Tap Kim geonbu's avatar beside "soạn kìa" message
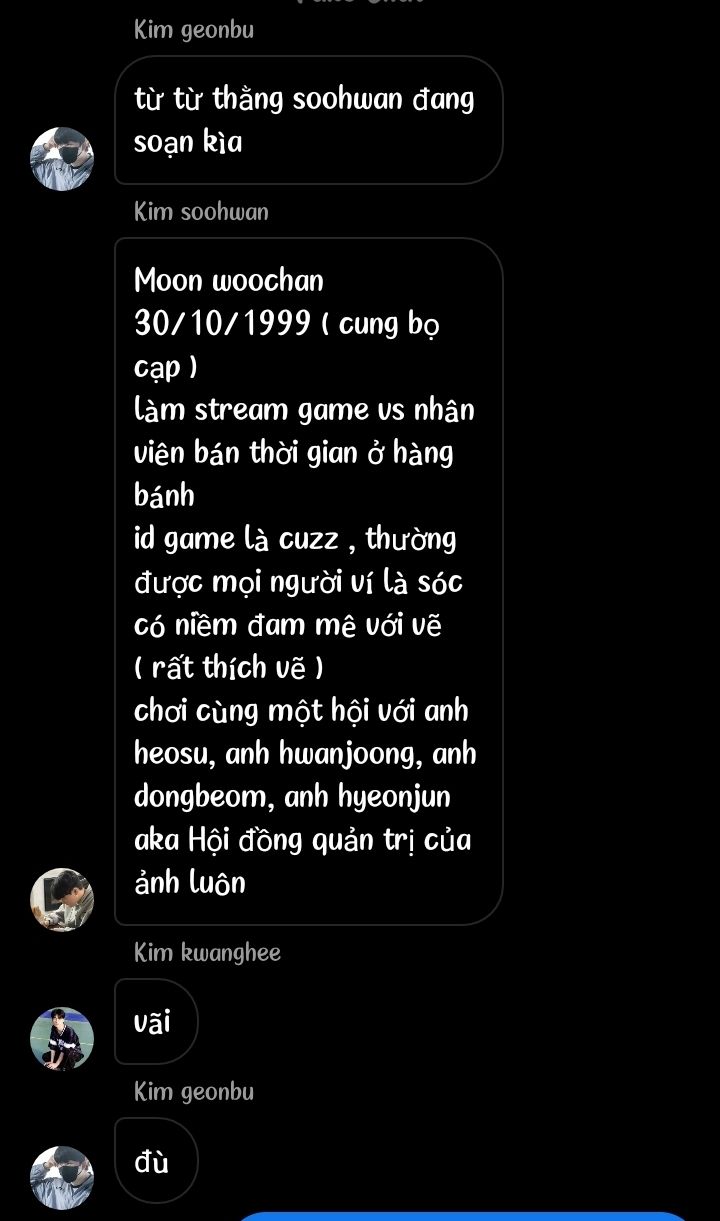 pos(62,158)
